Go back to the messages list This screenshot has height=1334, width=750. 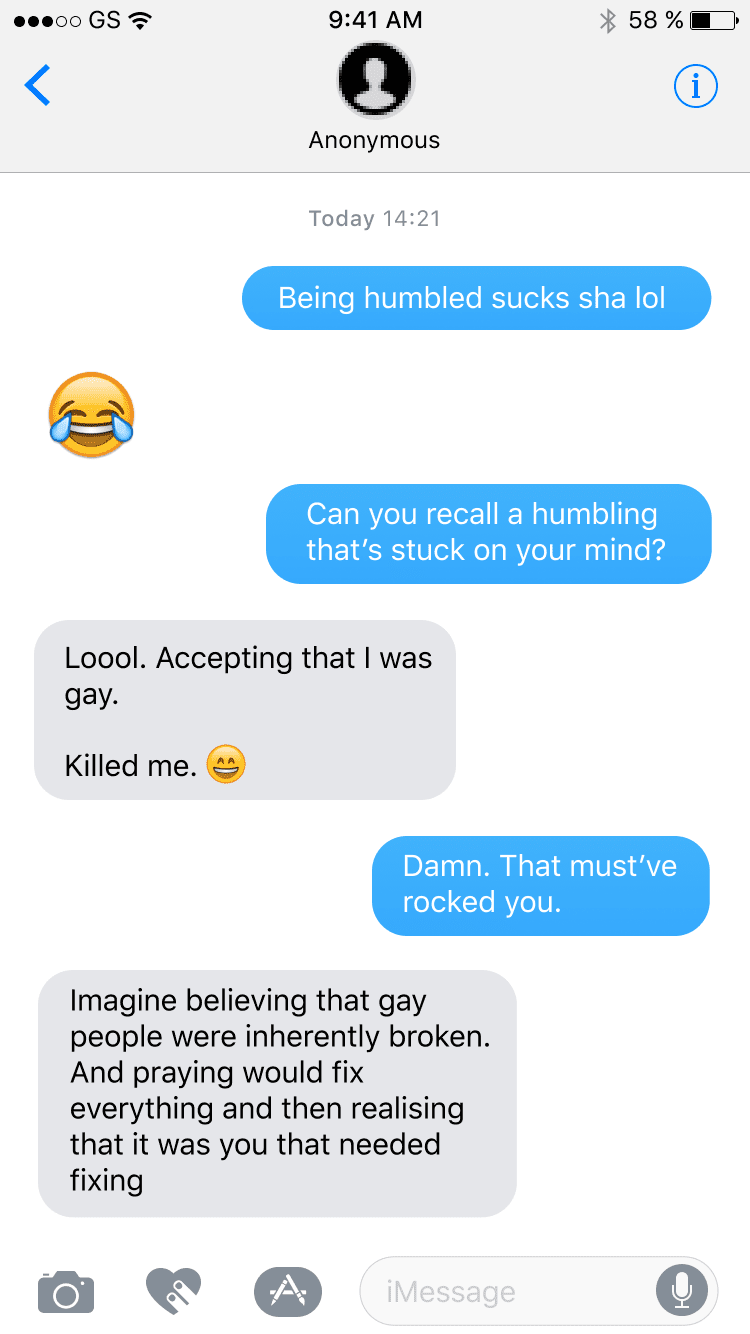(x=37, y=86)
